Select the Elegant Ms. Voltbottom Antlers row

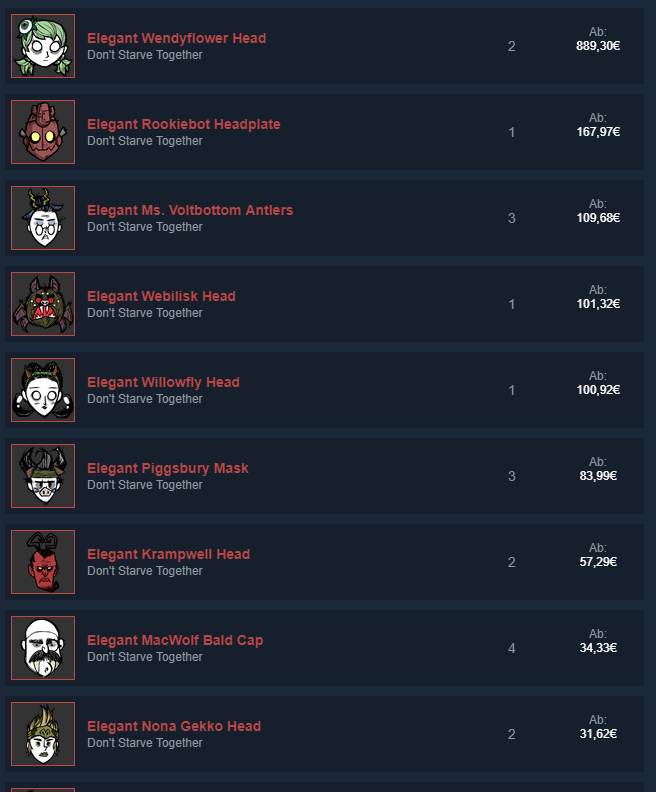pyautogui.click(x=190, y=210)
